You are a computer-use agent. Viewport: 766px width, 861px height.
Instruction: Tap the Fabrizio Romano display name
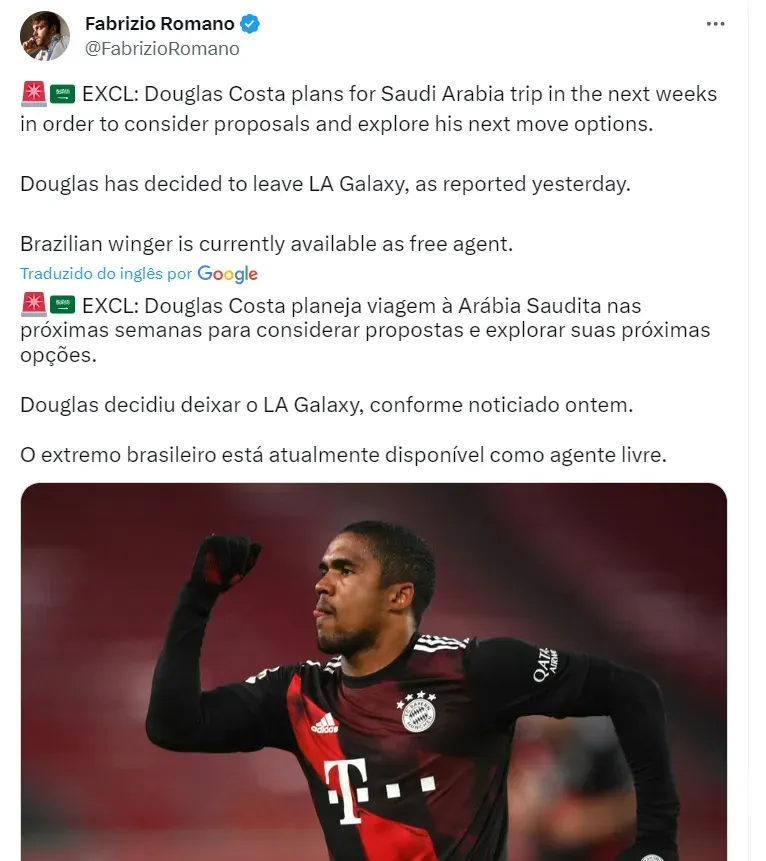click(x=160, y=23)
